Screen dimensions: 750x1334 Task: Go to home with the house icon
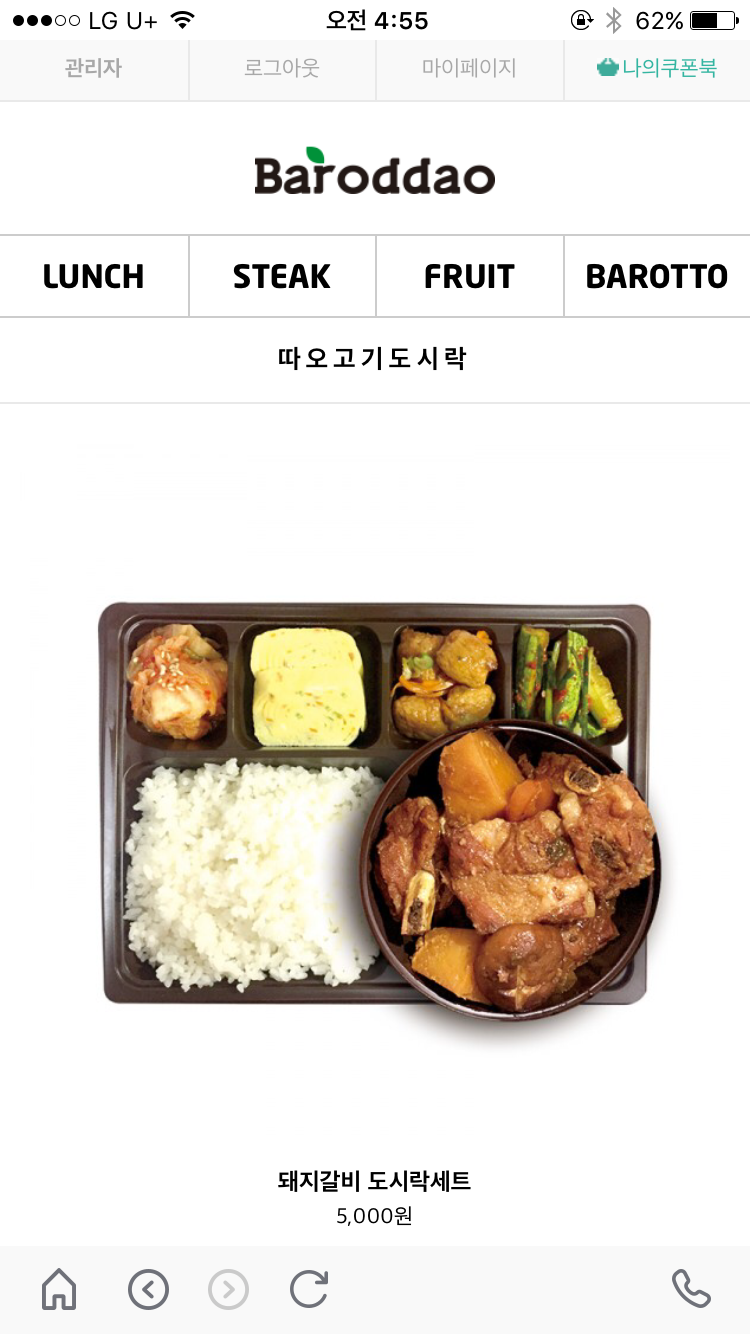[x=59, y=1289]
